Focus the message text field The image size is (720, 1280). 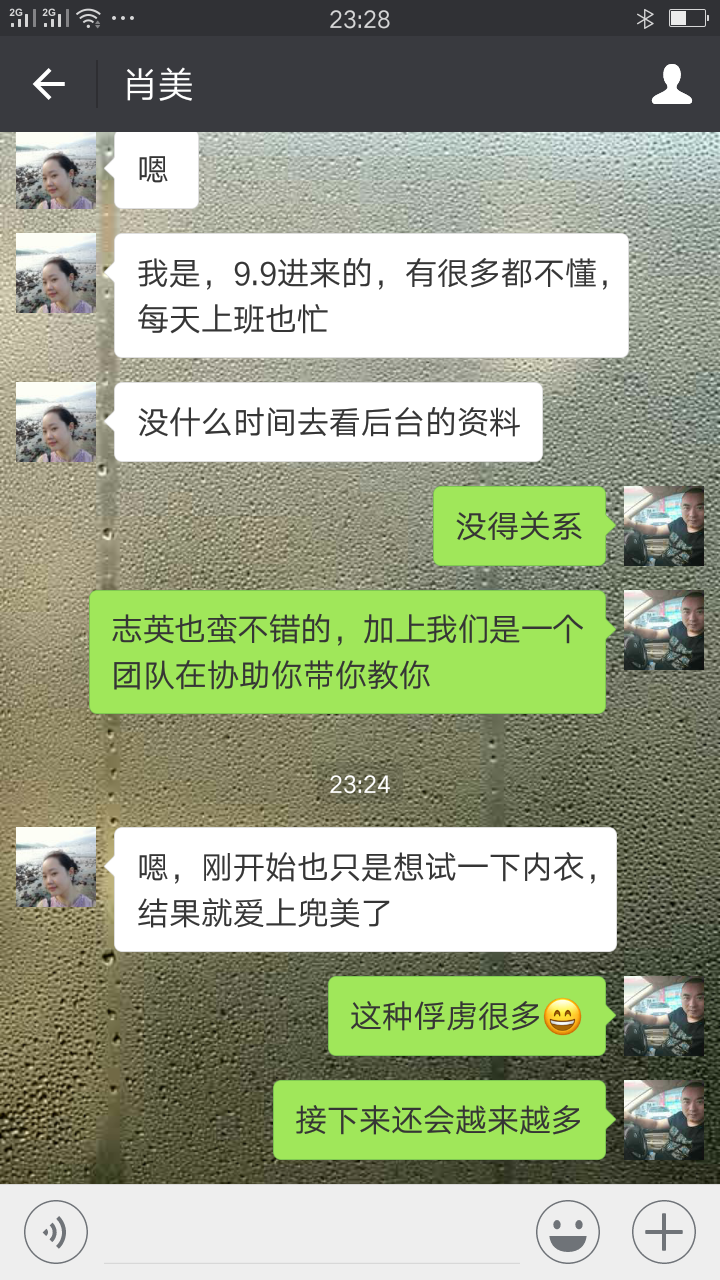click(x=311, y=1233)
